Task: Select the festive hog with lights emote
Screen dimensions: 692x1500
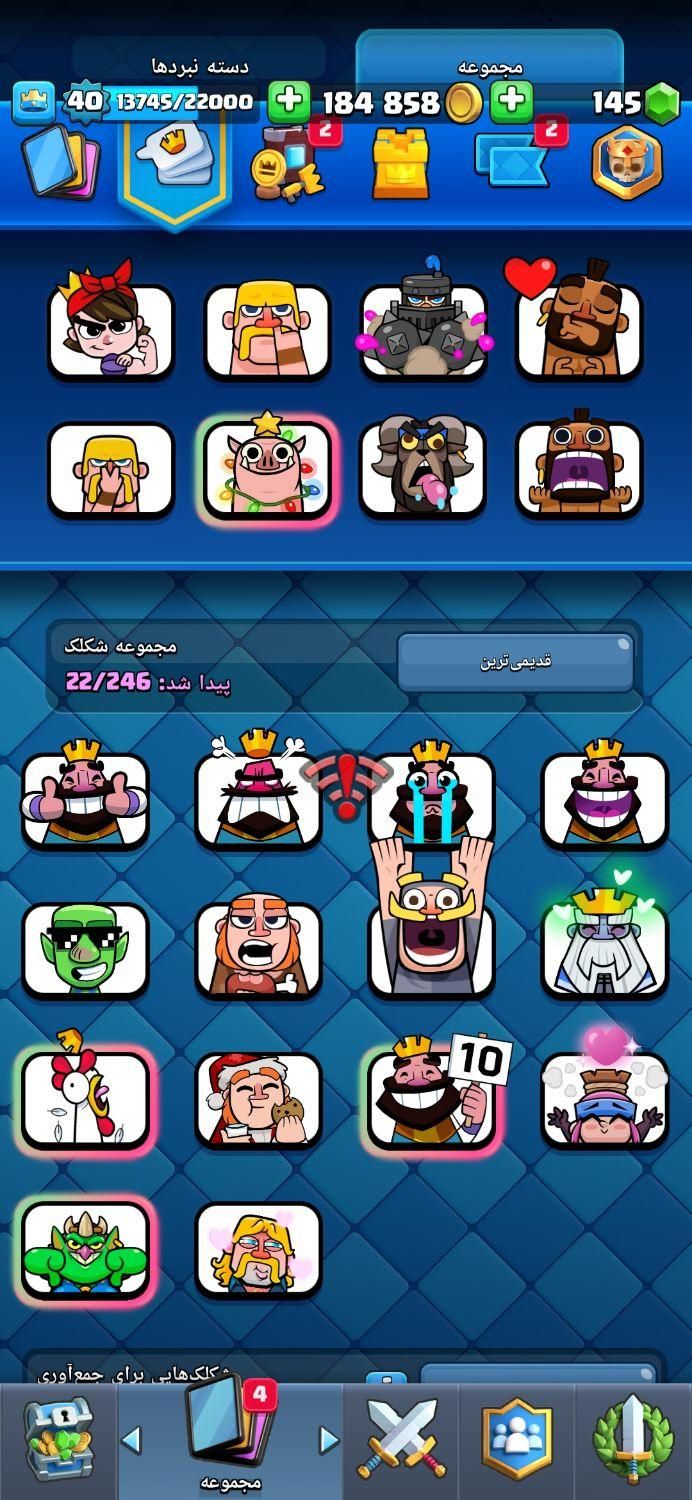Action: point(267,468)
